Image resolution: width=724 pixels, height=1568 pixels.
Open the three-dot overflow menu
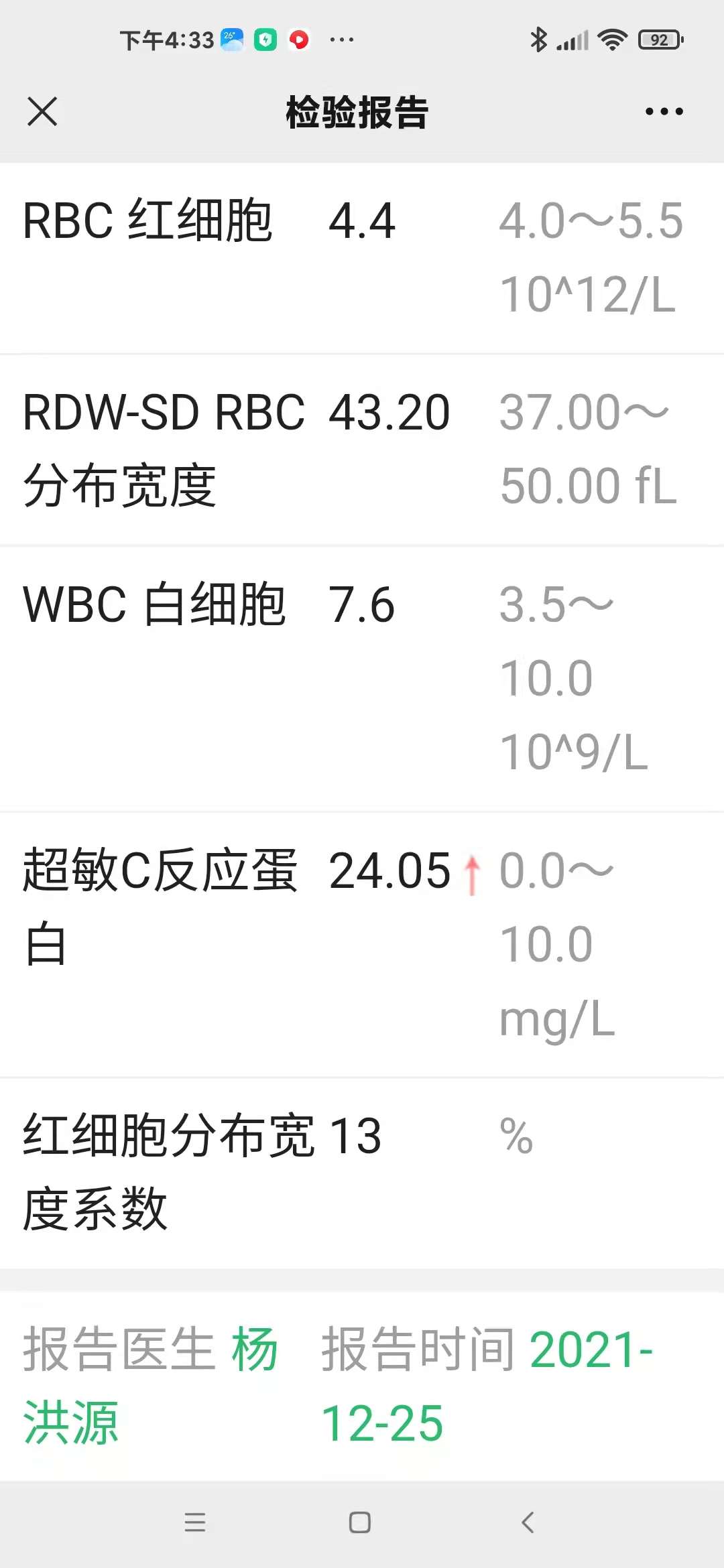664,111
